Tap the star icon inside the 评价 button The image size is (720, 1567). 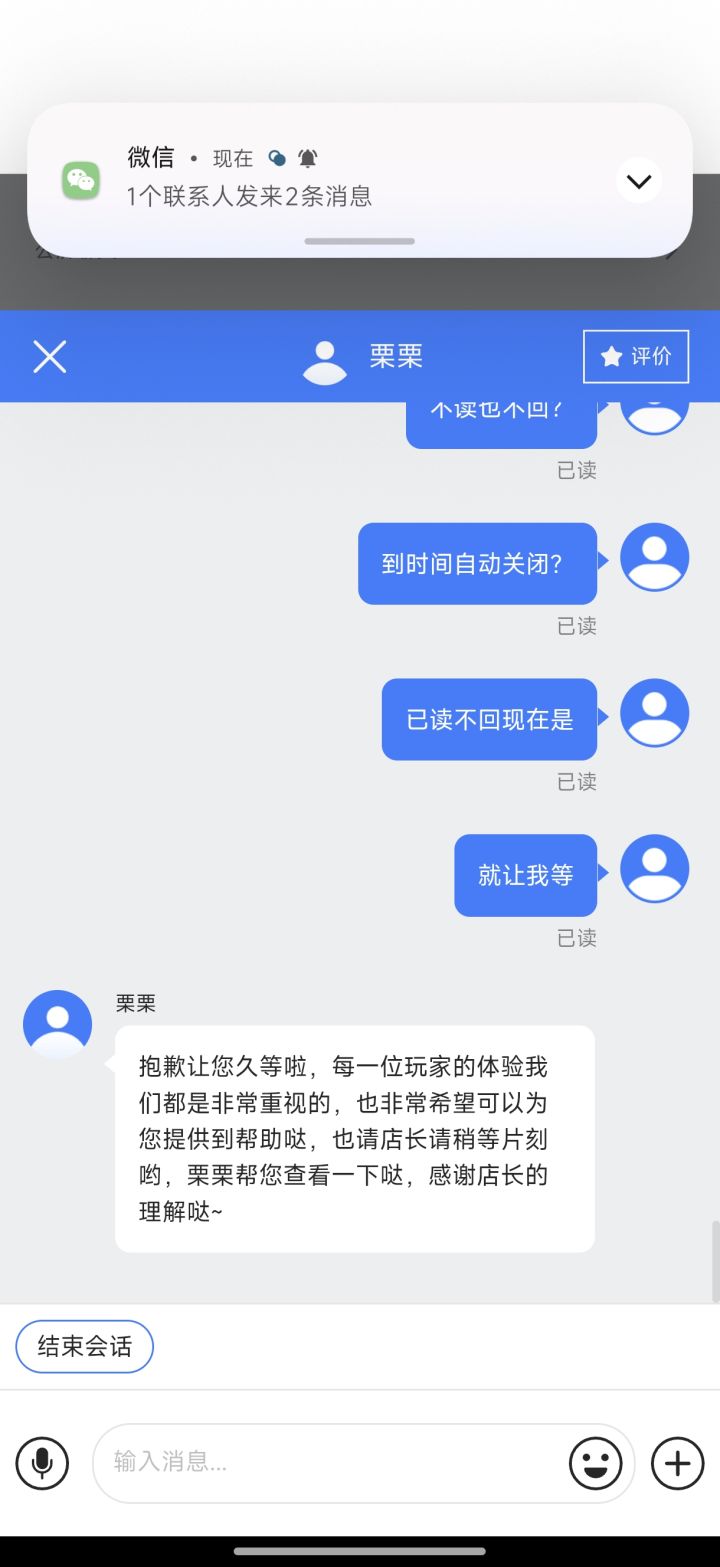612,356
